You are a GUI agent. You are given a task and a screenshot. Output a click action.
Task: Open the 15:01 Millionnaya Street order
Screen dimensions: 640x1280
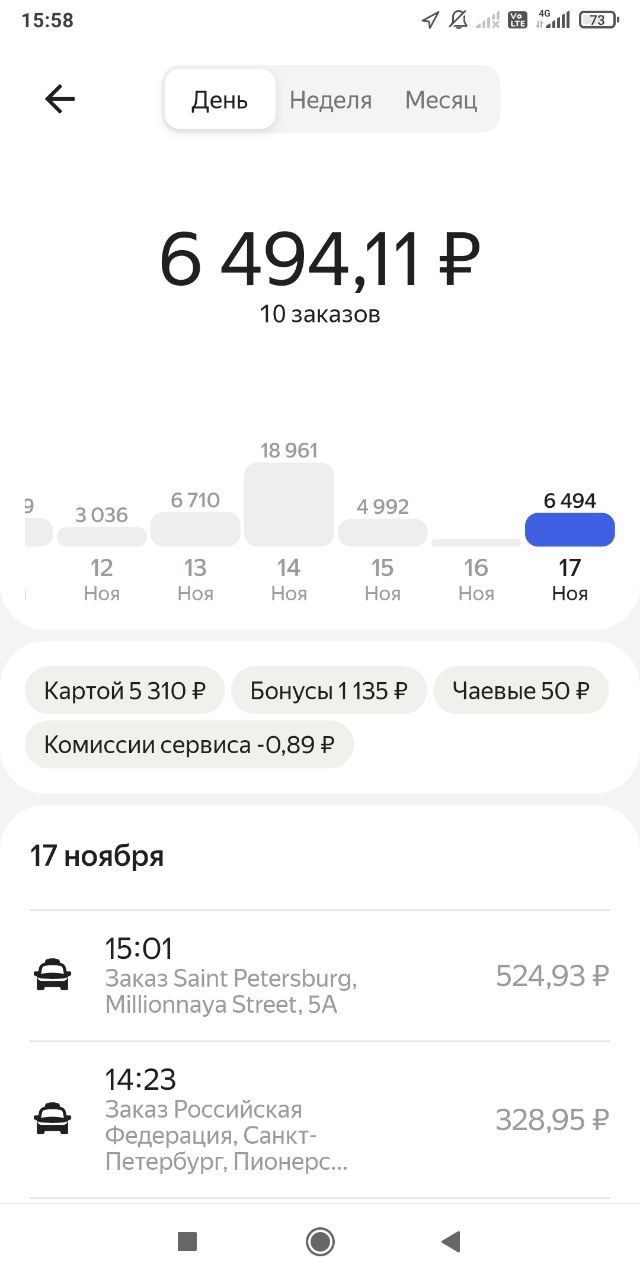pyautogui.click(x=320, y=975)
